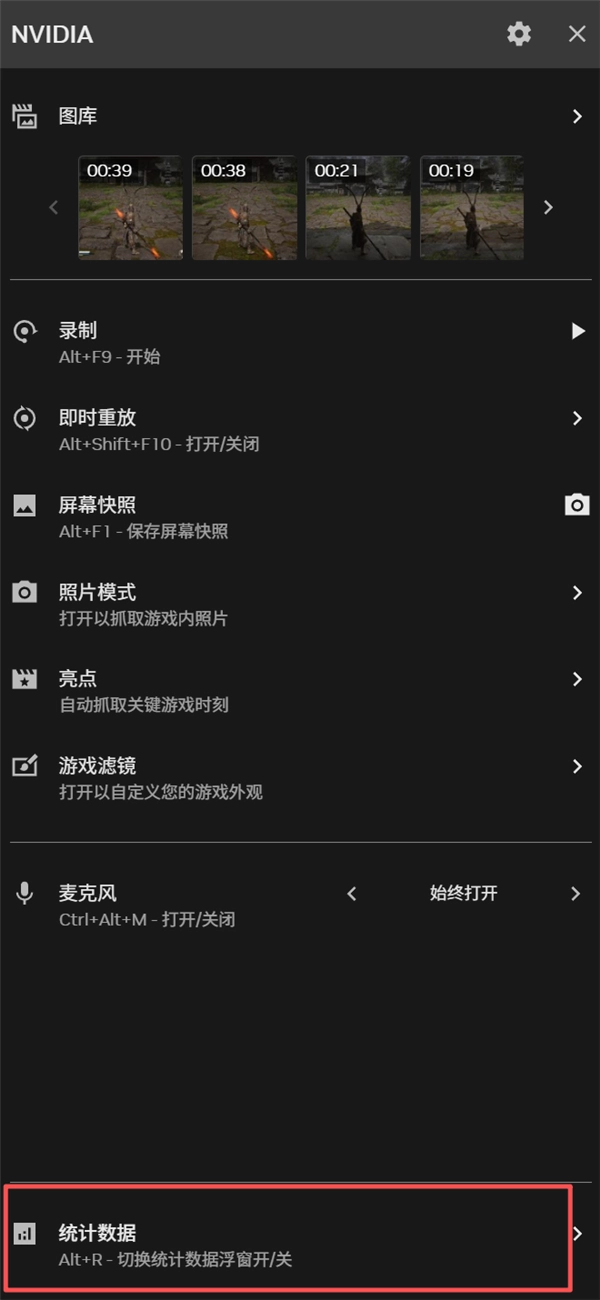The width and height of the screenshot is (600, 1300).
Task: Open the 00:38 gallery clip
Action: 244,207
